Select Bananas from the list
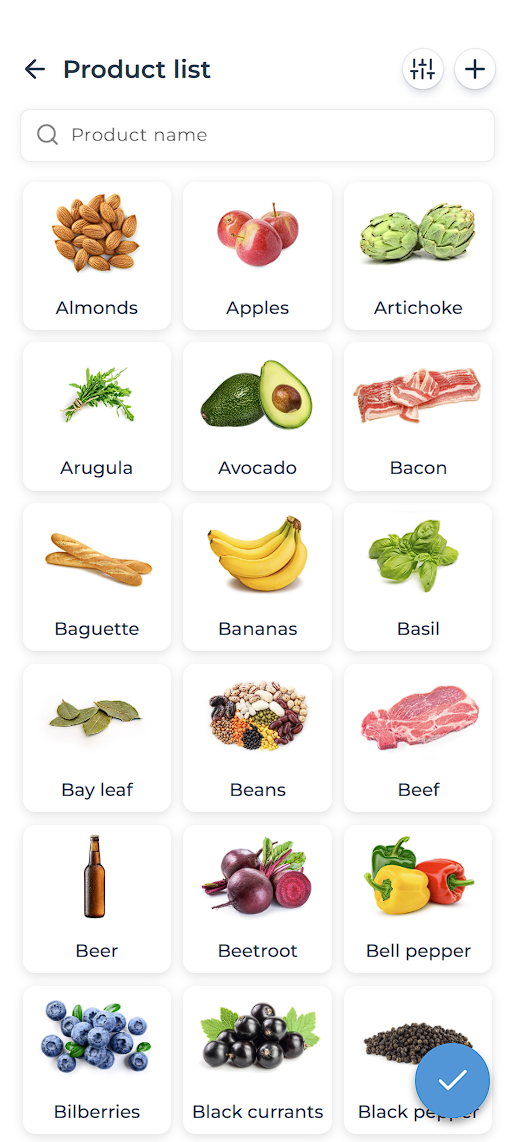The width and height of the screenshot is (514, 1142). tap(257, 577)
